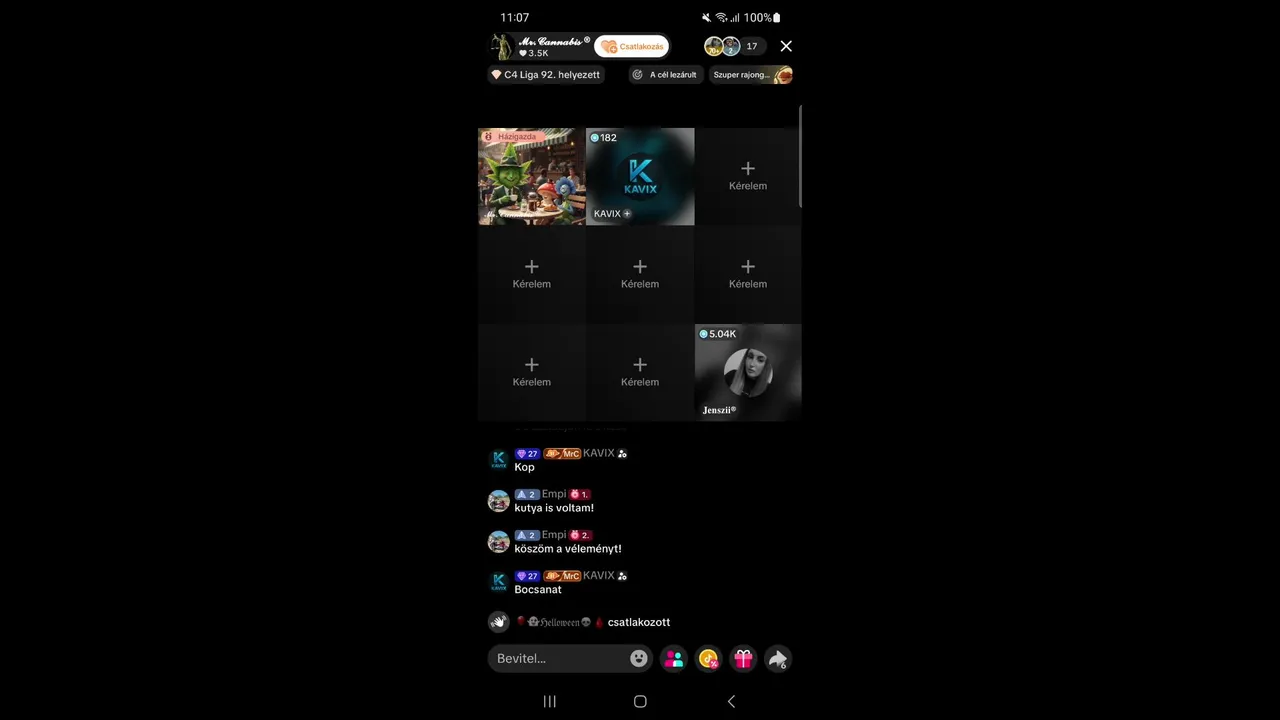Request the empty Kérelem seat next to KAVIX
The image size is (1280, 720).
[x=748, y=176]
